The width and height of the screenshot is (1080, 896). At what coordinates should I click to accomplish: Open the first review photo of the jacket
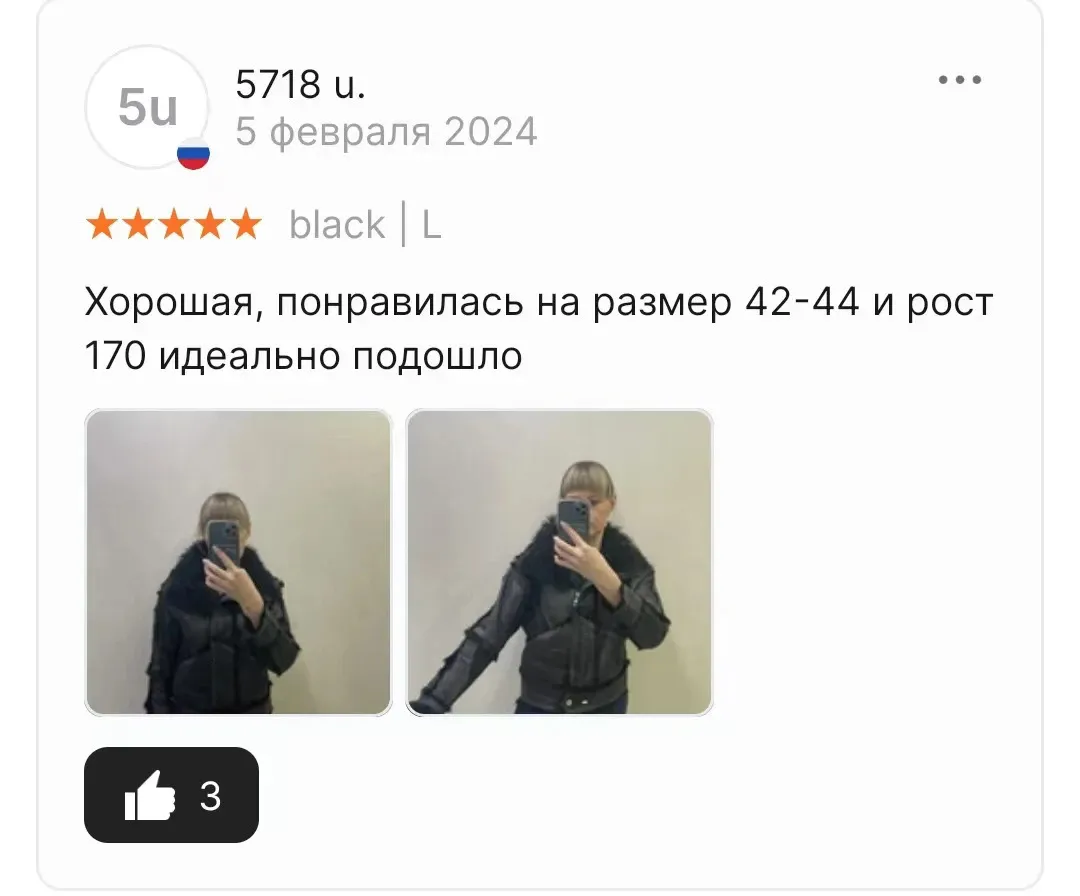pos(238,562)
